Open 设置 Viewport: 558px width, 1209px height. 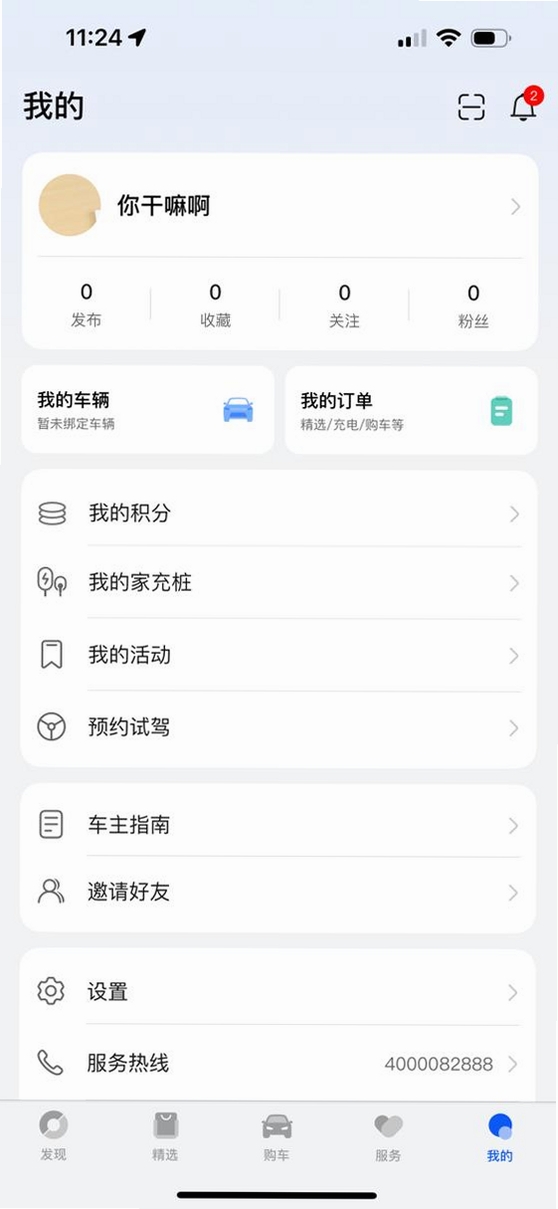(279, 992)
